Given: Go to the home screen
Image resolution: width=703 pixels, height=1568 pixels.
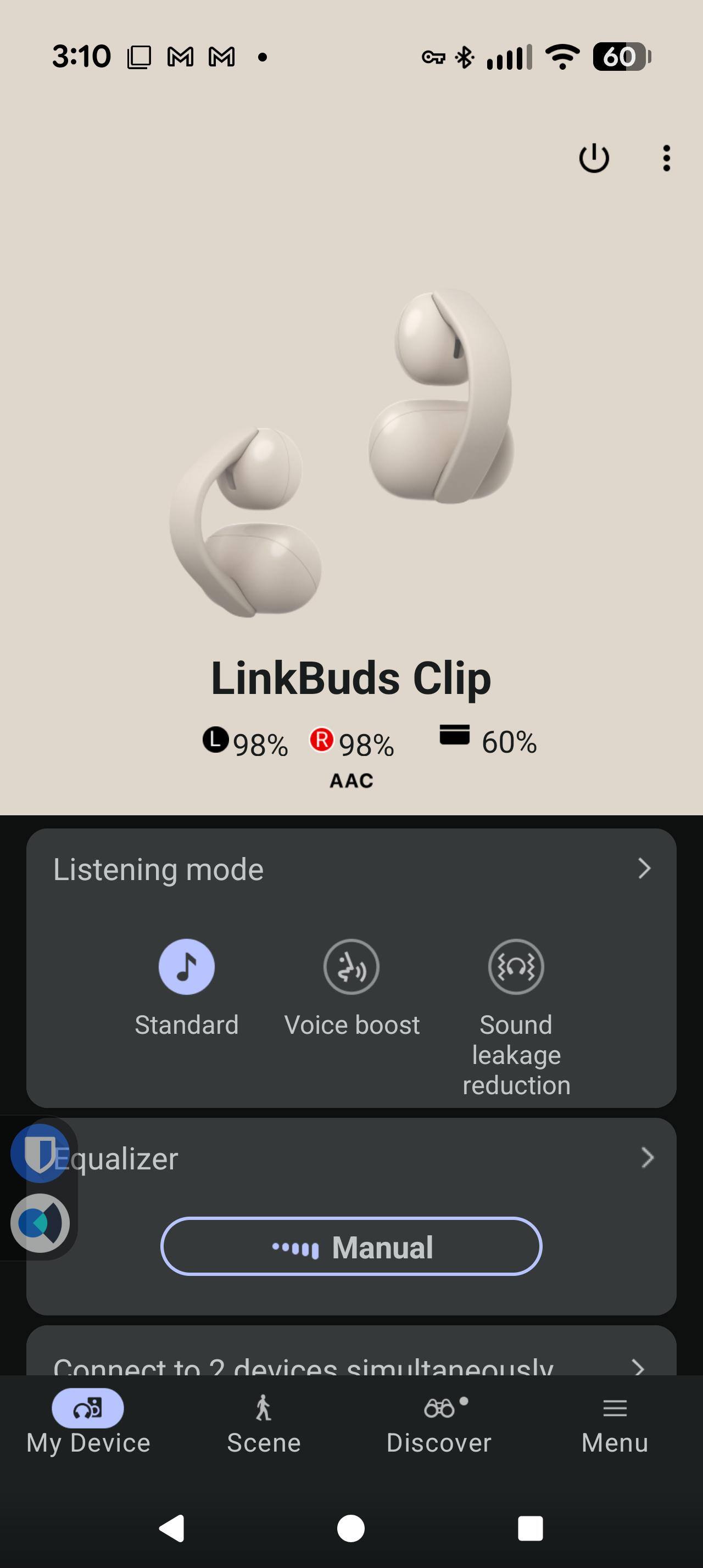Looking at the screenshot, I should click(351, 1528).
